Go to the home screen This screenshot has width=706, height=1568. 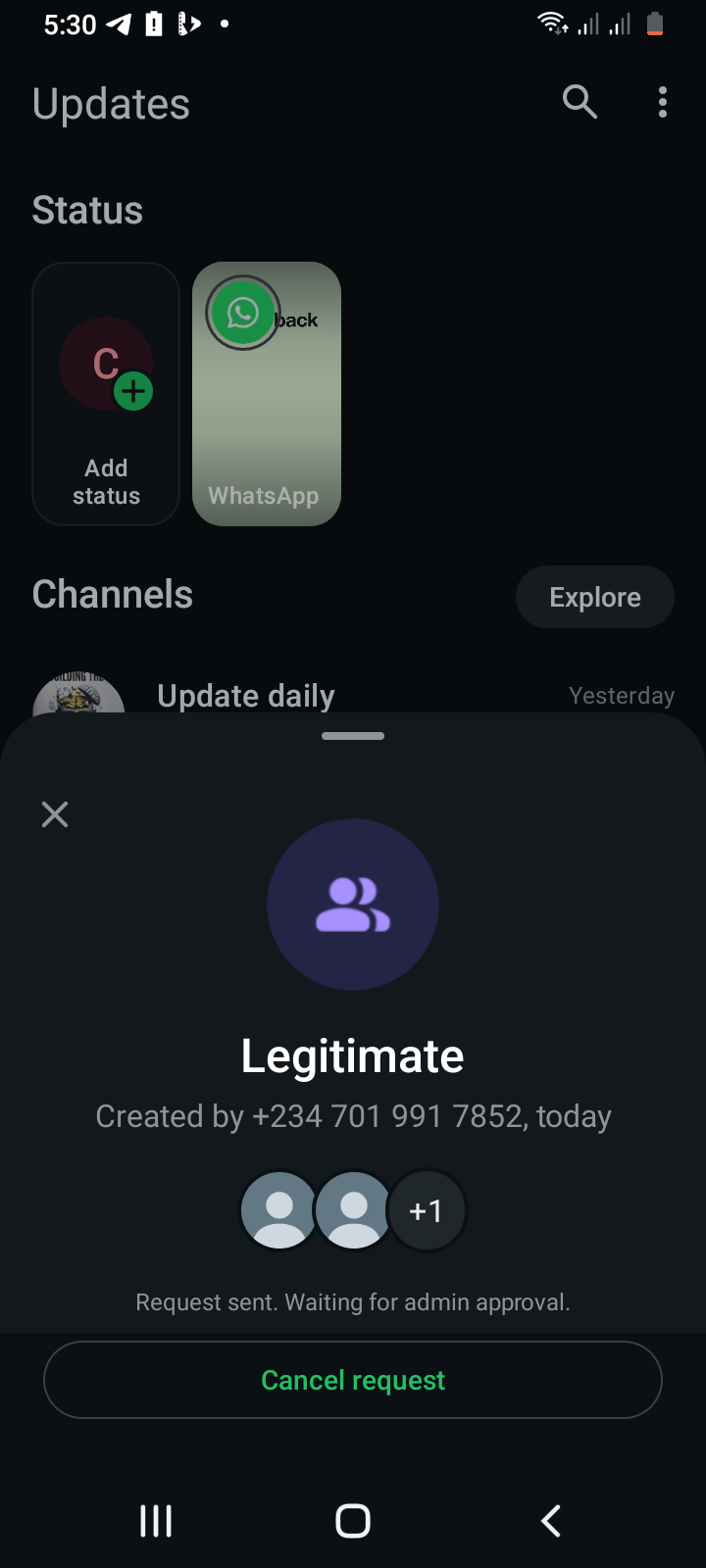353,1521
